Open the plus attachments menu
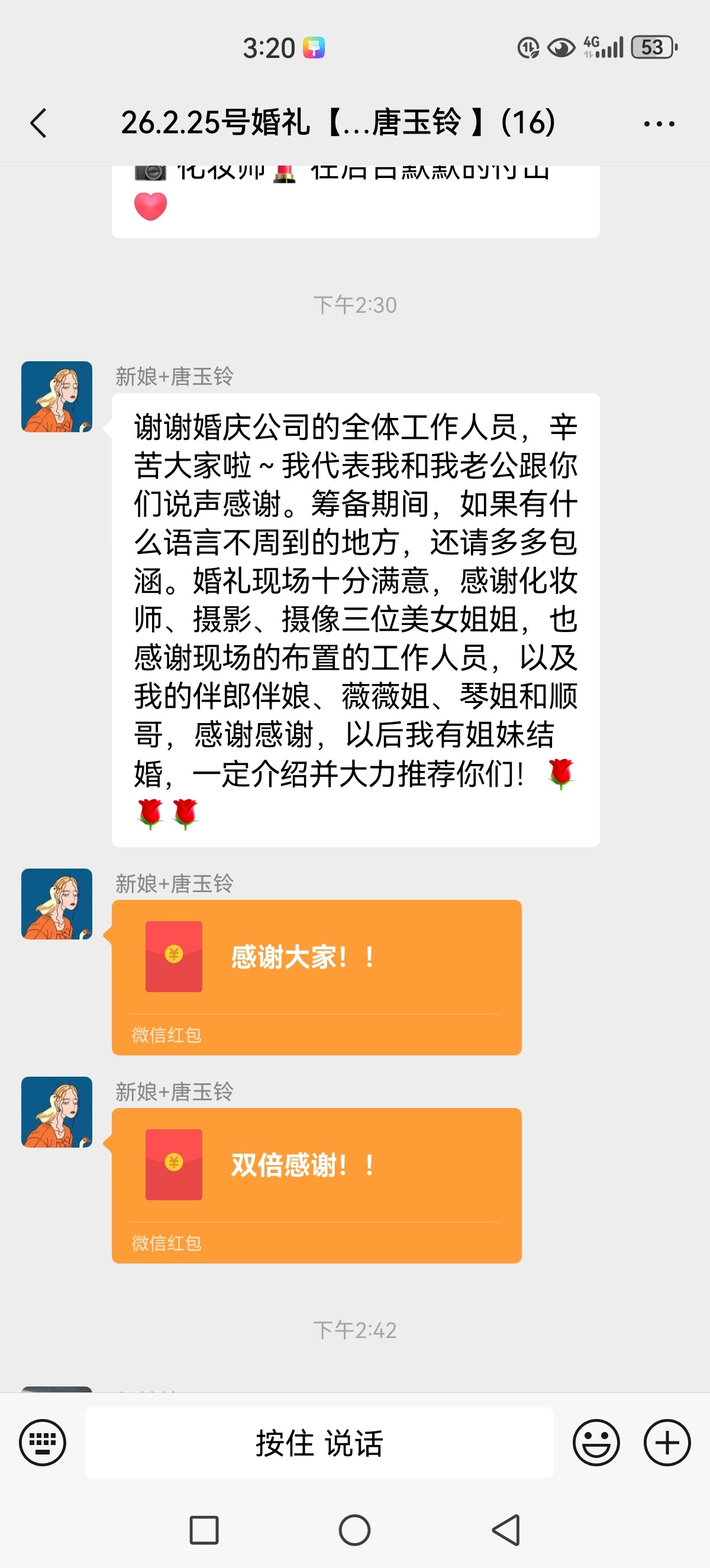Screen dimensions: 710x1568 tap(667, 1442)
